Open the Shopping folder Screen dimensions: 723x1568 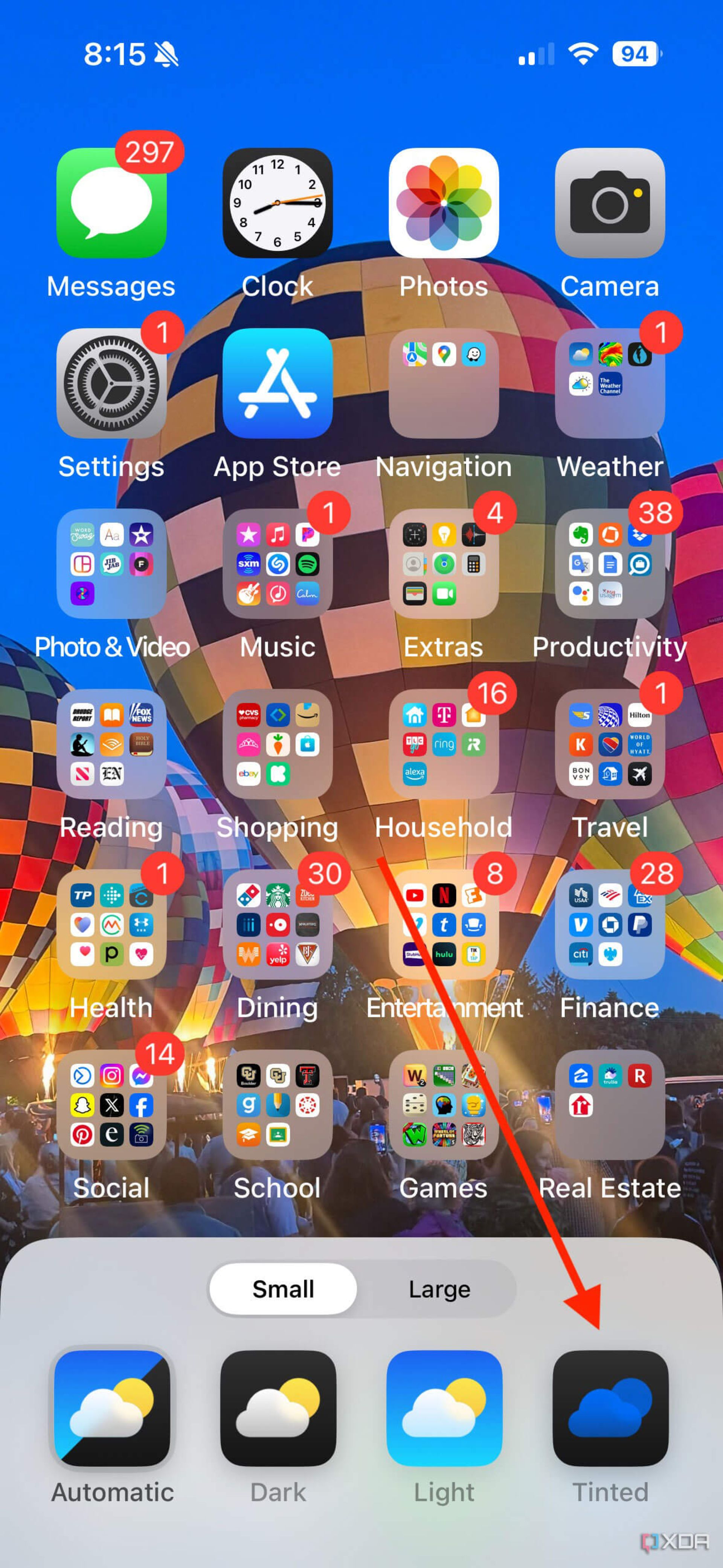(x=278, y=743)
